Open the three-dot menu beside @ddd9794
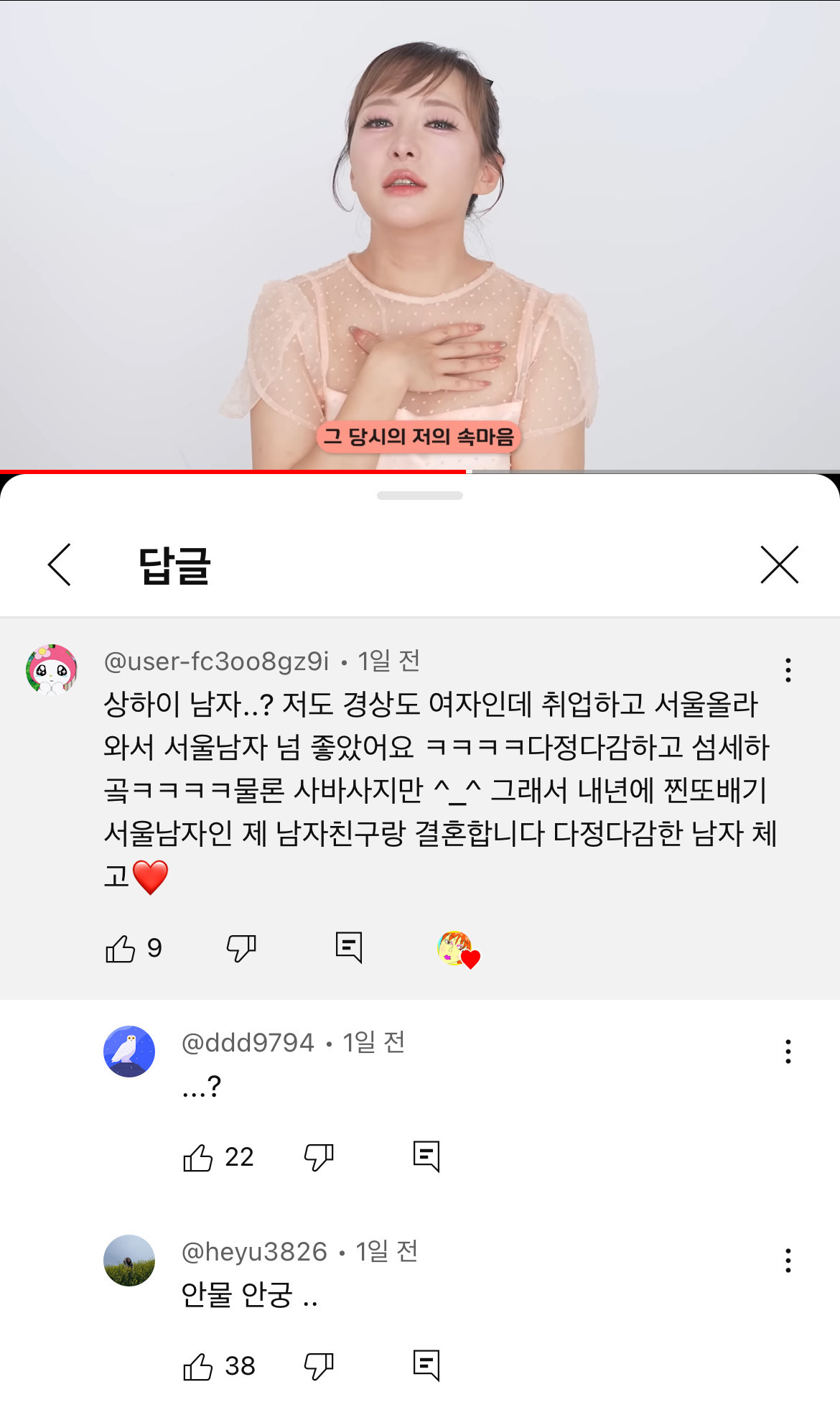 click(x=790, y=1051)
